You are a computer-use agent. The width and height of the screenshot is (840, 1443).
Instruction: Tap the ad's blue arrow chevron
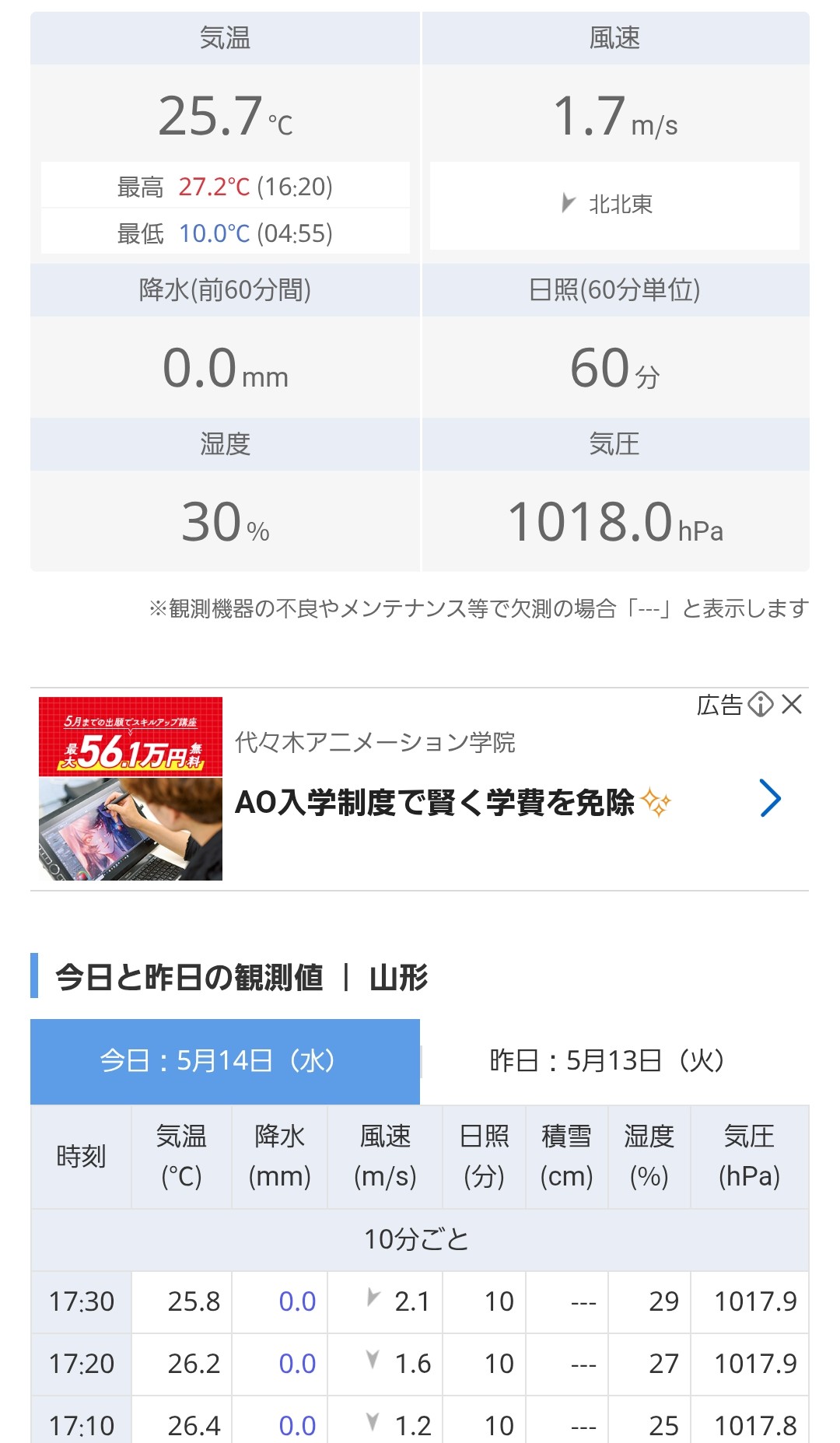coord(769,799)
